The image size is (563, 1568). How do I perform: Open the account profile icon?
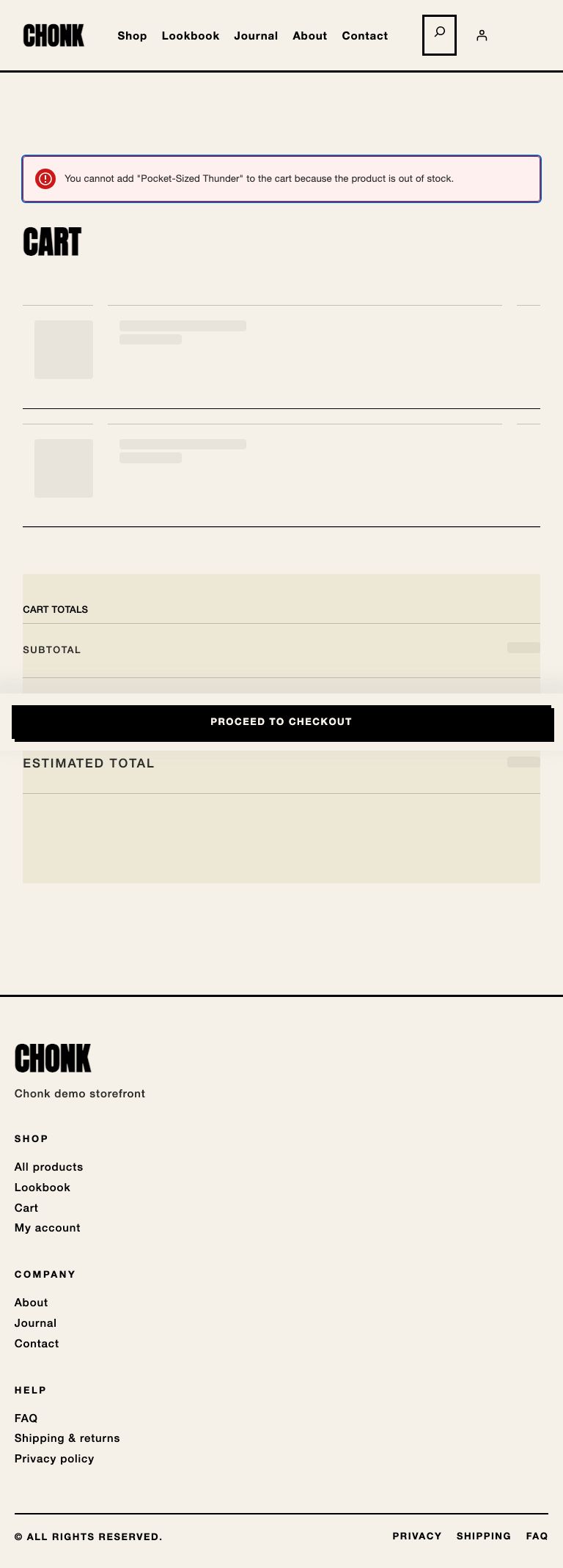click(482, 35)
